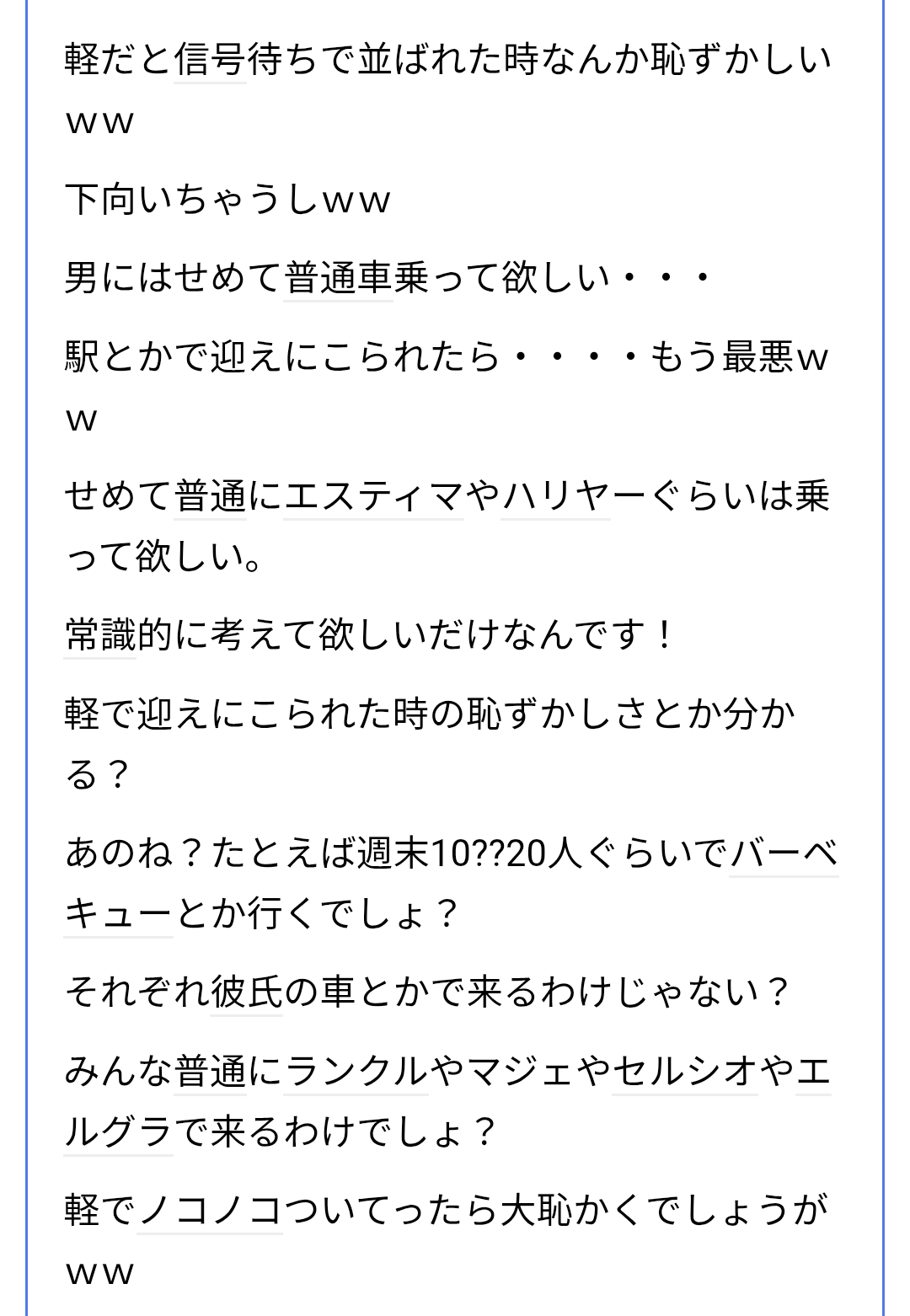910x1316 pixels.
Task: Open the ノコノコ keyword link
Action: point(209,1211)
